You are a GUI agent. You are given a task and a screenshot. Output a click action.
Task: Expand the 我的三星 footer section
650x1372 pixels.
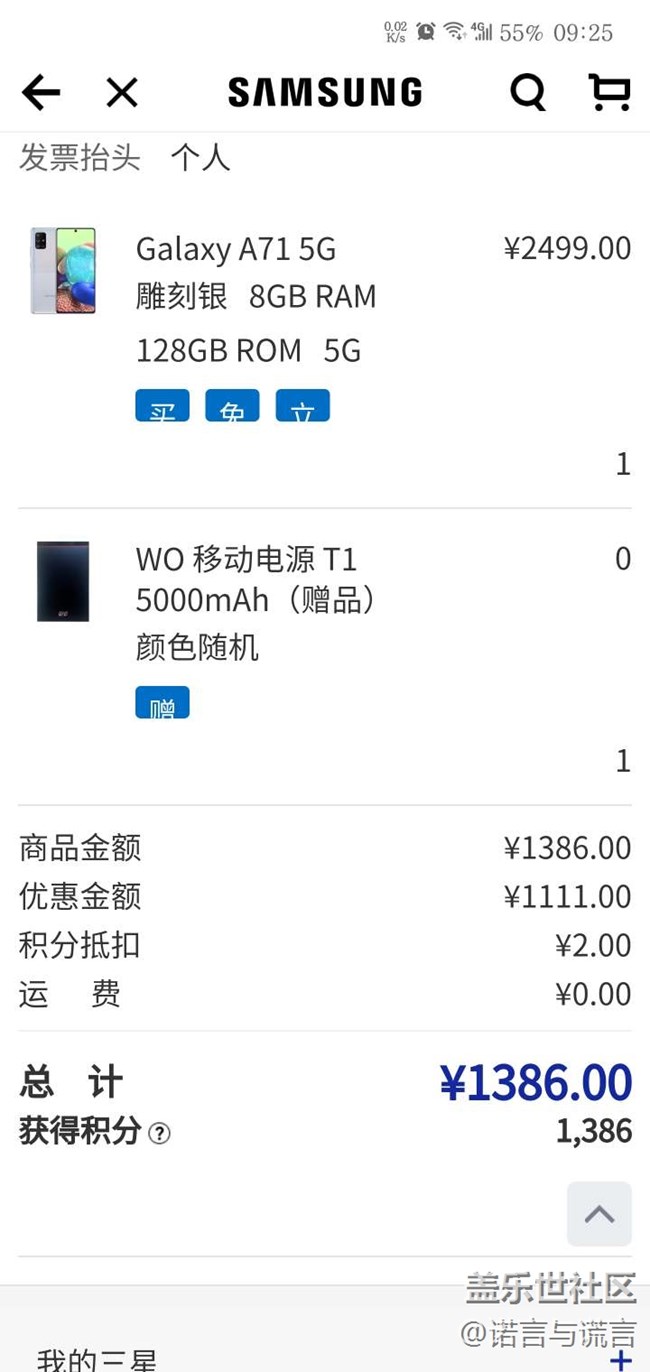(x=620, y=1359)
